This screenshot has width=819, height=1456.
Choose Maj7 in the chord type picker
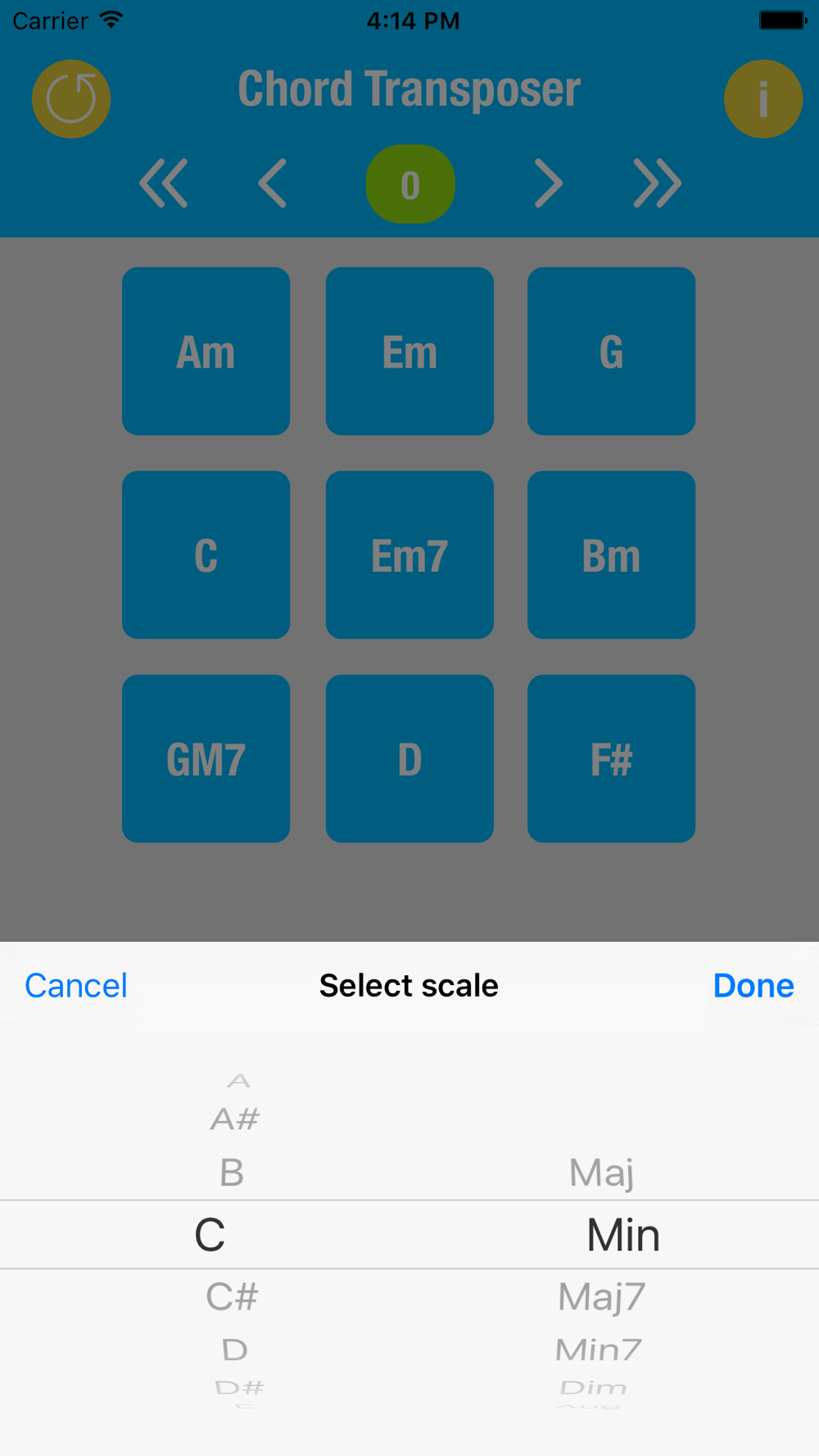click(602, 1296)
